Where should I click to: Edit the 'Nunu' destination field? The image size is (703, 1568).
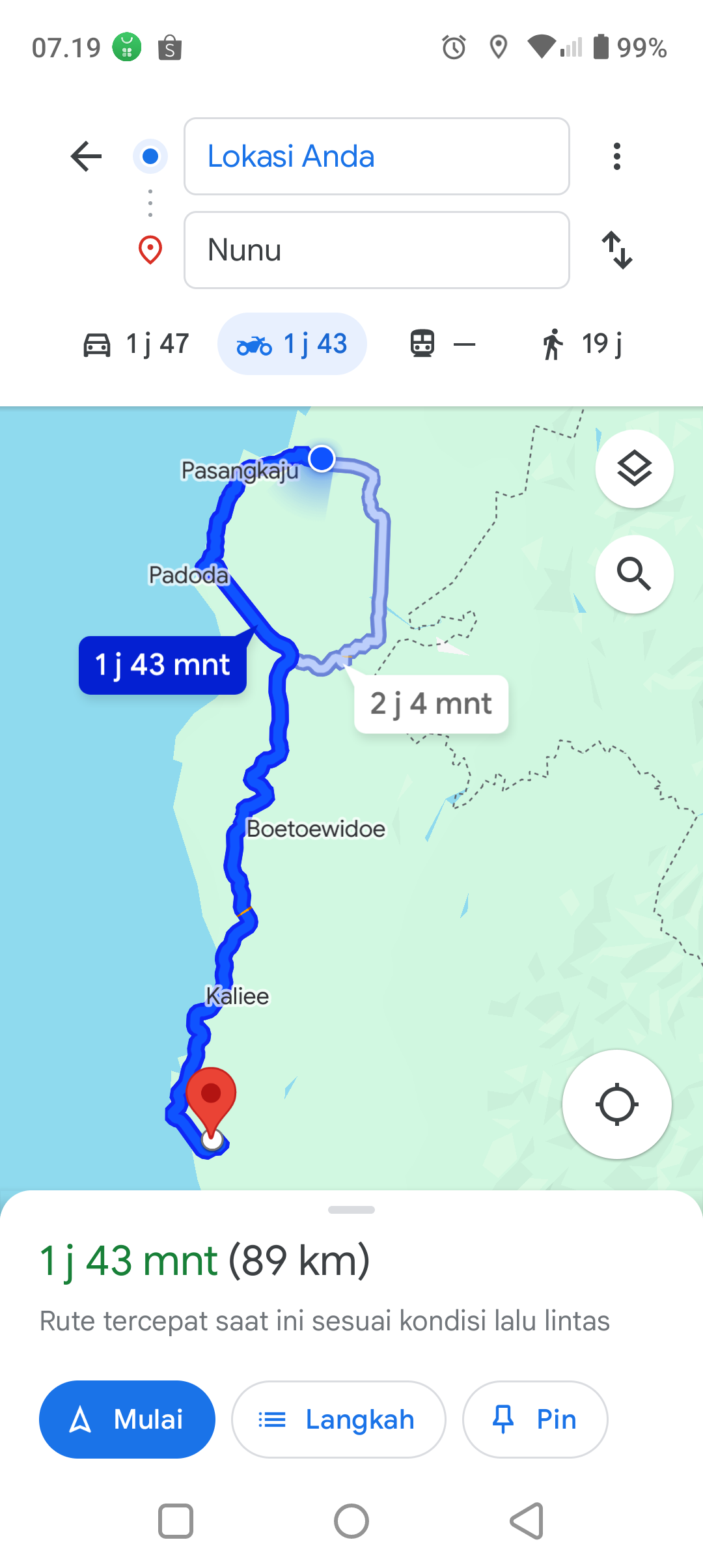(377, 250)
